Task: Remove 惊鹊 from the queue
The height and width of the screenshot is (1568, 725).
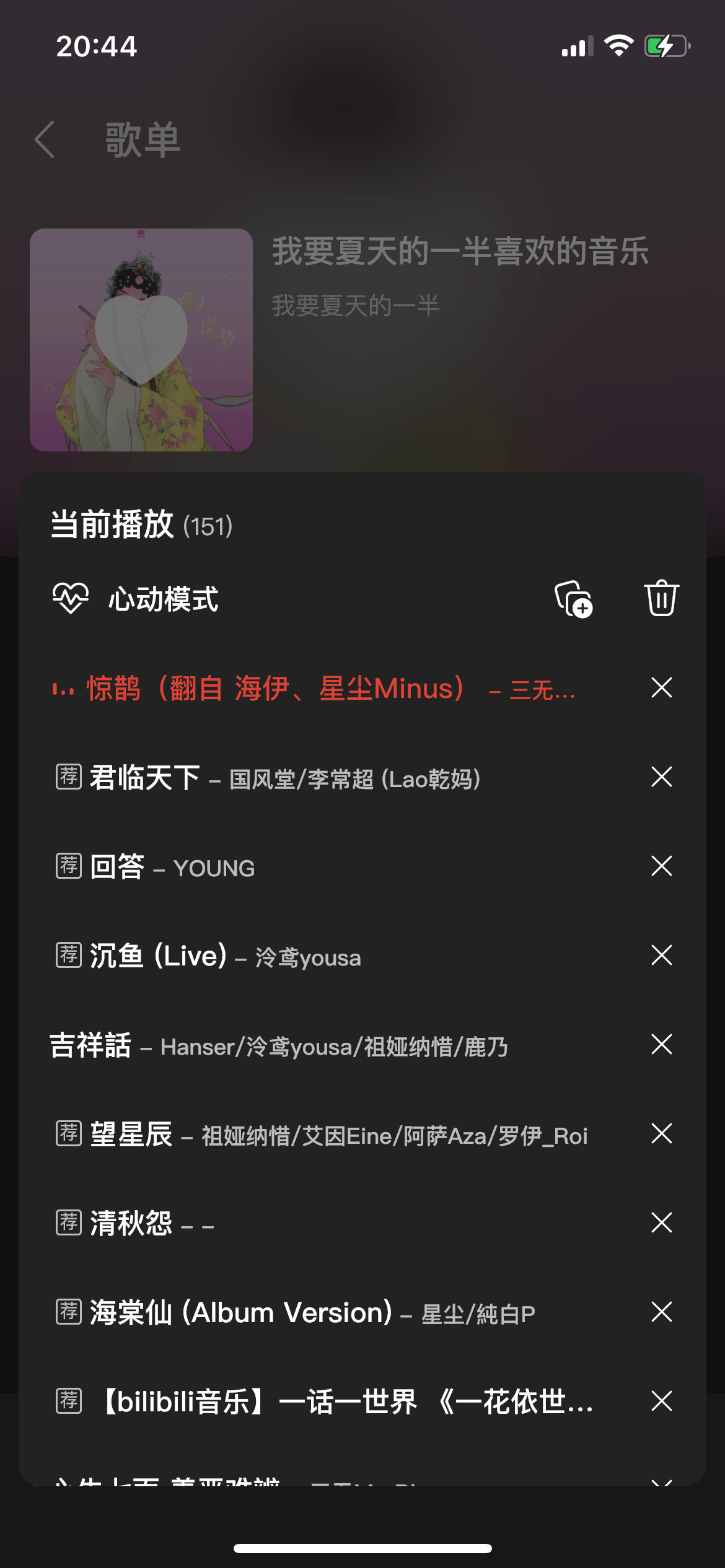Action: pos(661,687)
